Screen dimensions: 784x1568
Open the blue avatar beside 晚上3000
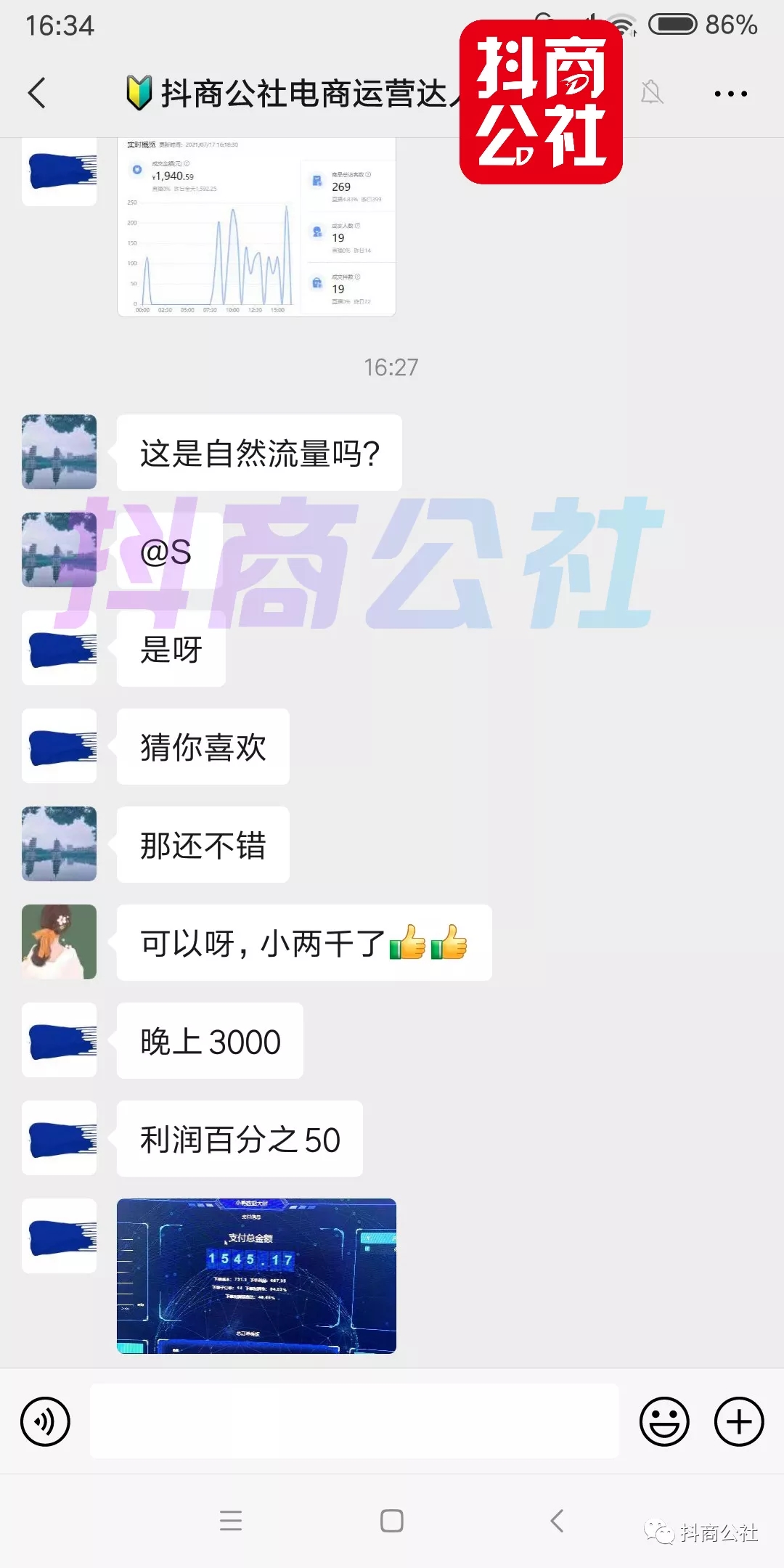(x=60, y=1040)
